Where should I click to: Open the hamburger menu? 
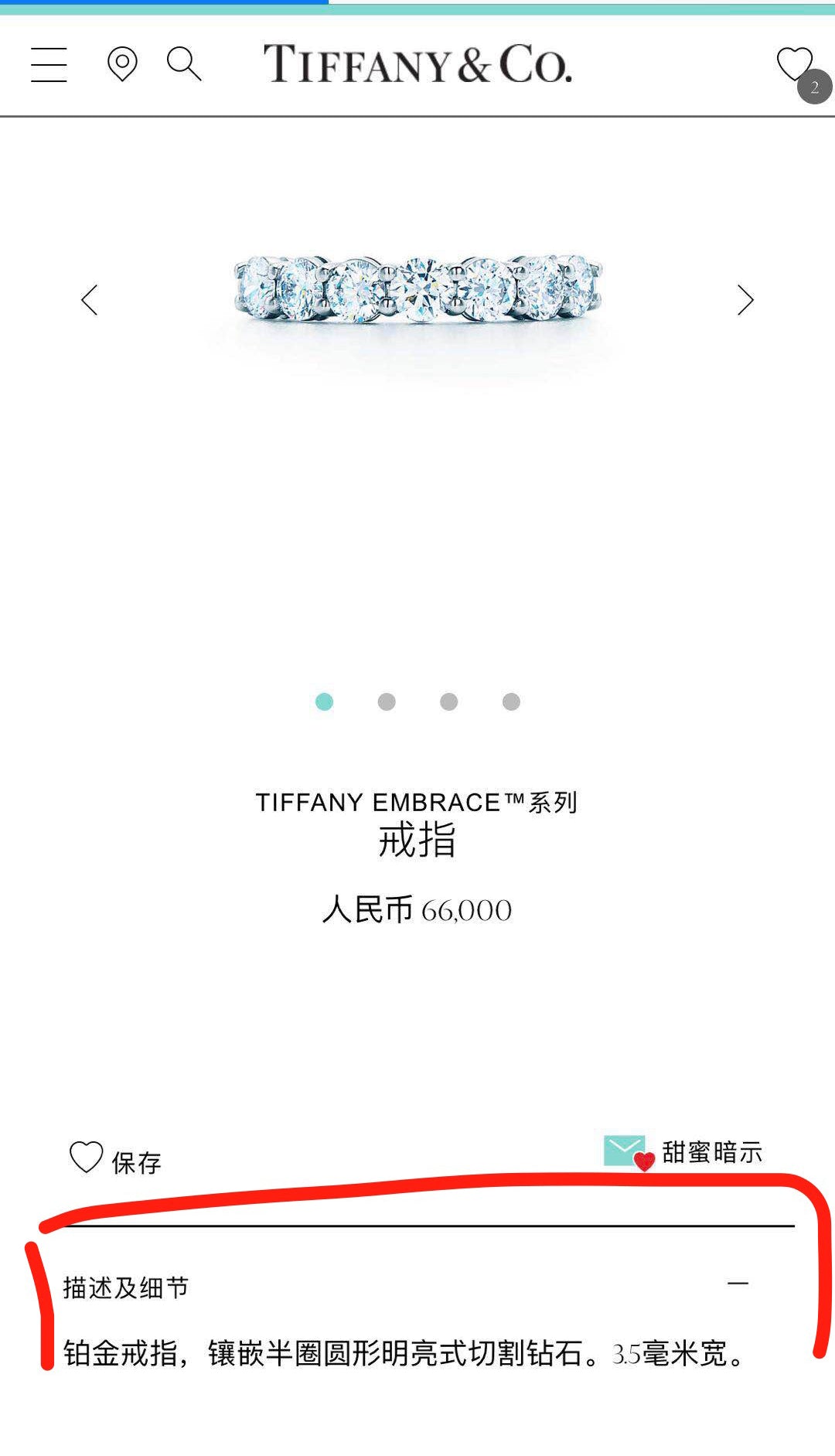point(49,64)
